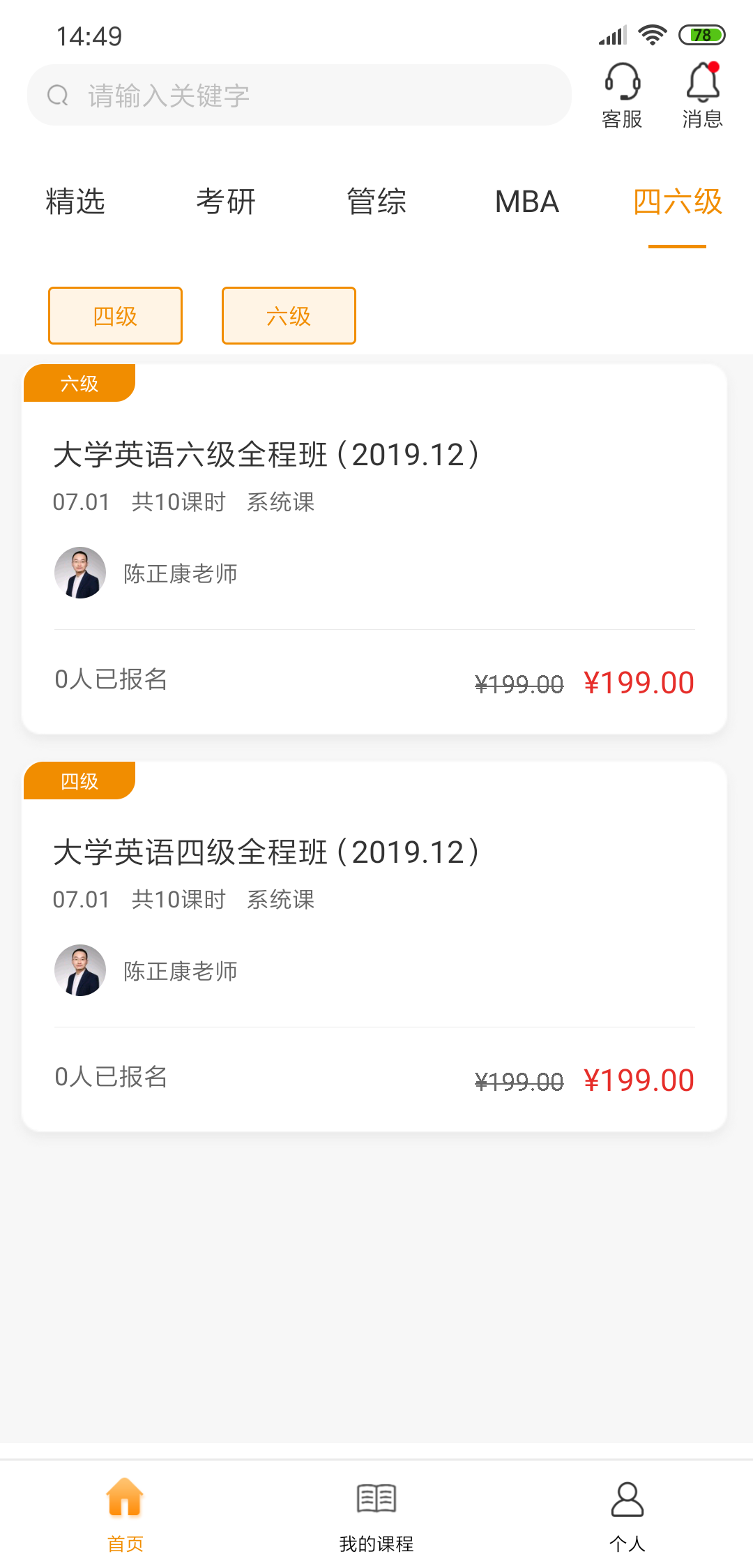Image resolution: width=753 pixels, height=1568 pixels.
Task: Tap 陈正康老师 avatar on the CET-6 card
Action: pos(79,573)
